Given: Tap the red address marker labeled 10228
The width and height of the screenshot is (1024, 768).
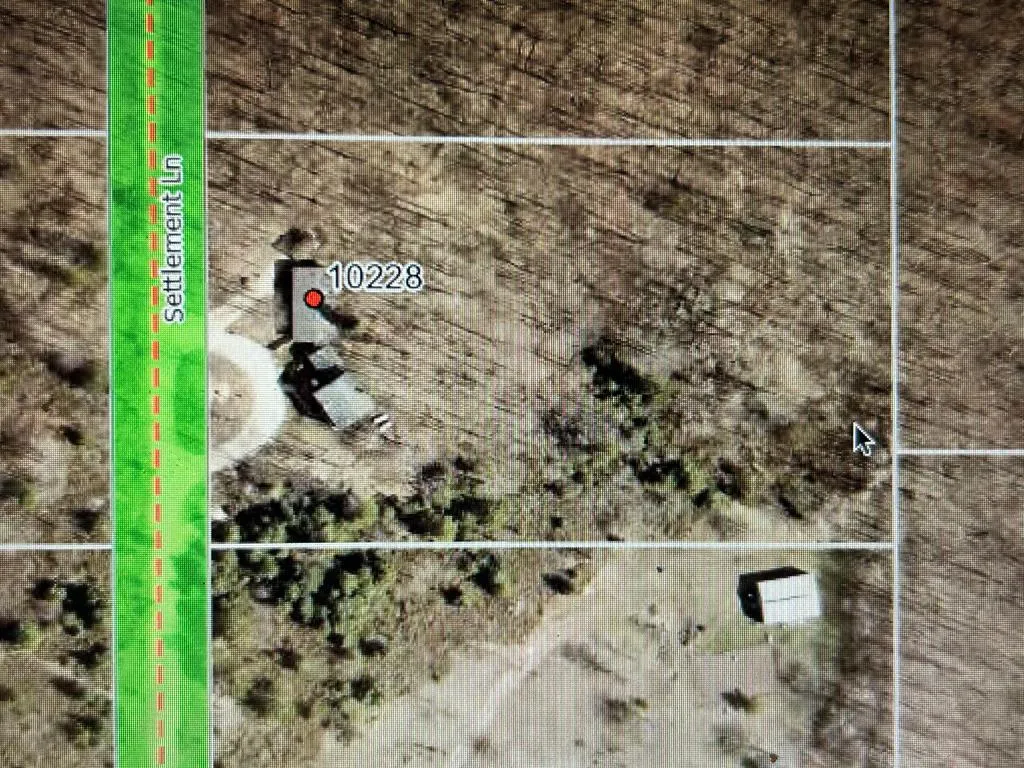Looking at the screenshot, I should click(x=314, y=298).
